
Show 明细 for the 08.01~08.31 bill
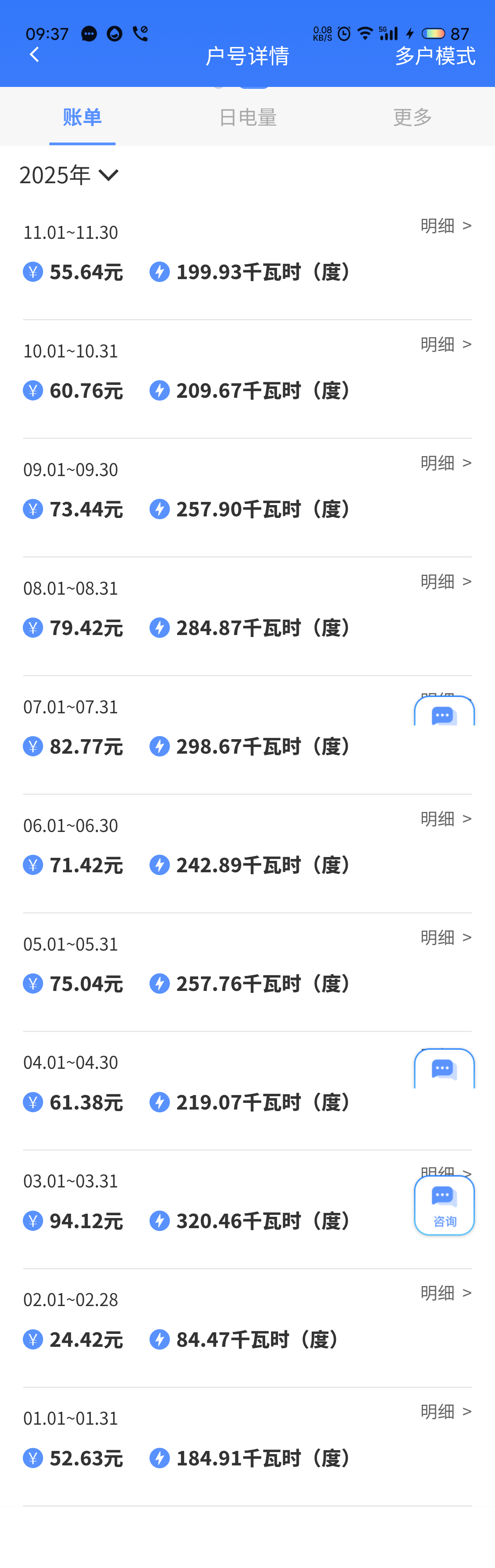click(x=446, y=582)
